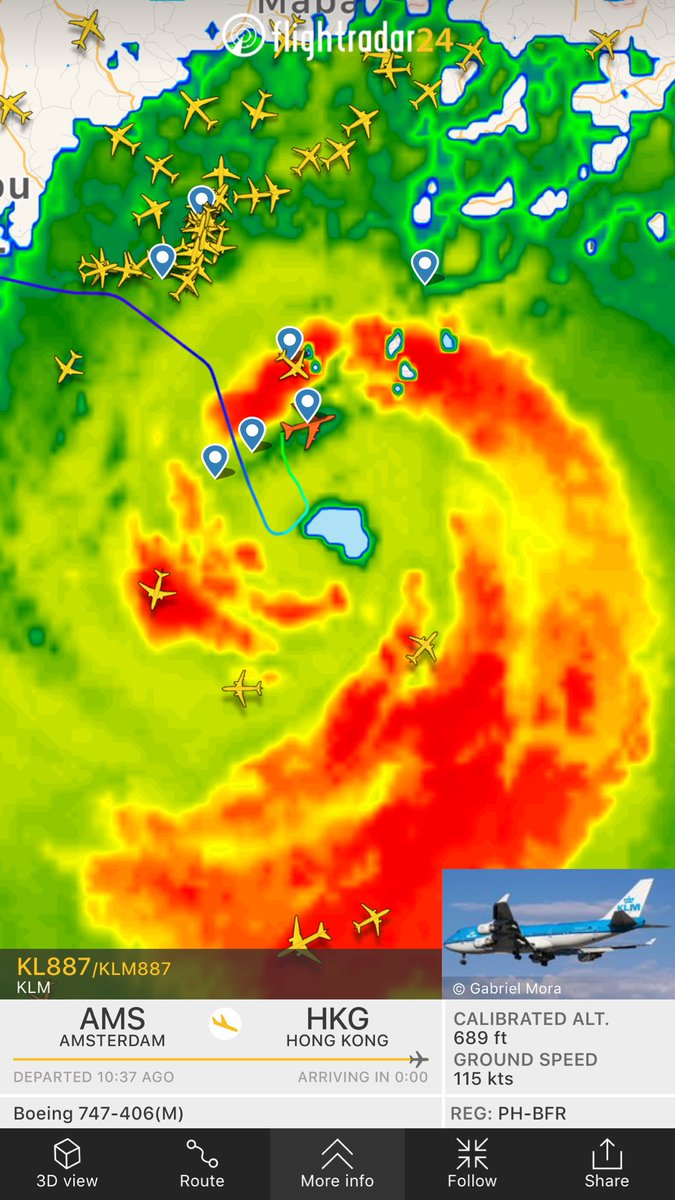Viewport: 675px width, 1200px height.
Task: Share this flight
Action: pos(607,1164)
